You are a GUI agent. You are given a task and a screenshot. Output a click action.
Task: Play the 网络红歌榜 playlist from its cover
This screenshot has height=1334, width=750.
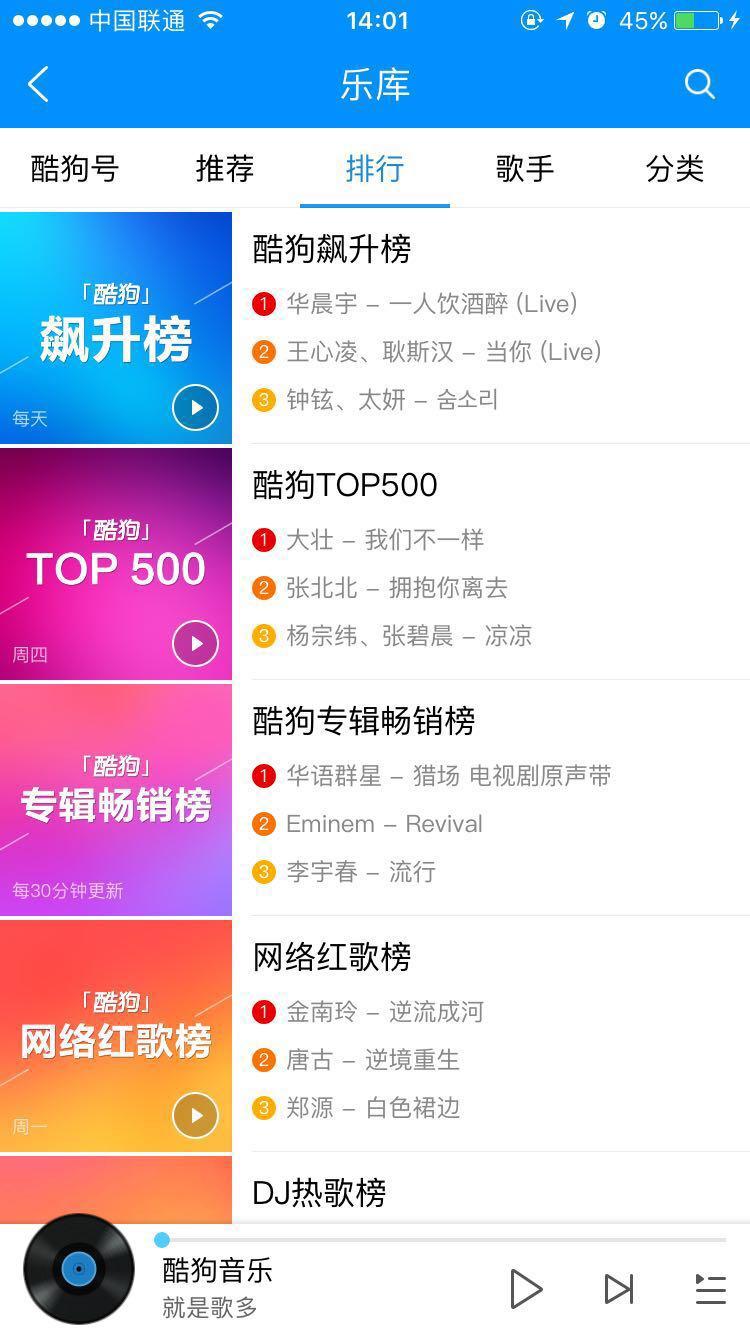195,1114
